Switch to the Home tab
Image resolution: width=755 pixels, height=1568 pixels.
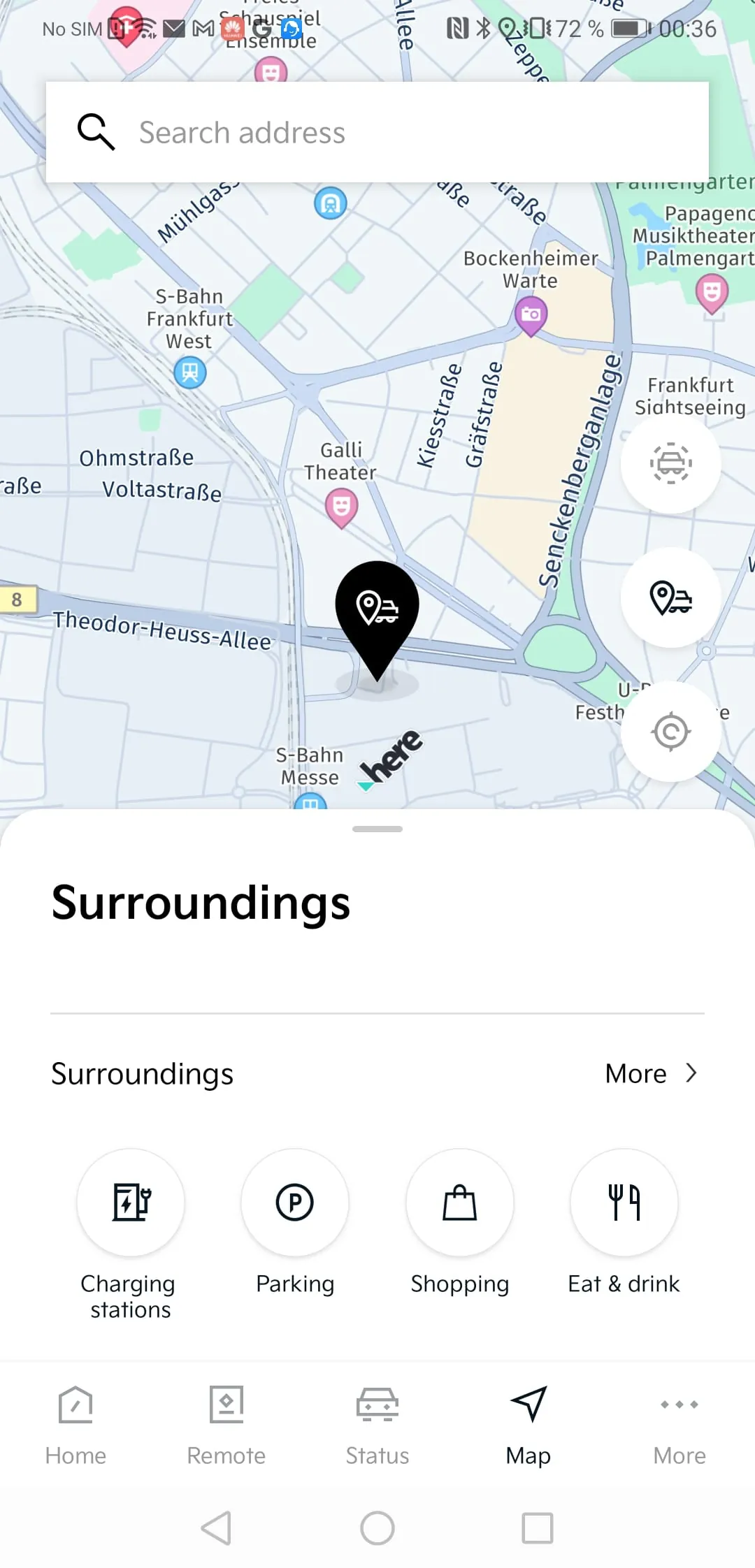(75, 1422)
